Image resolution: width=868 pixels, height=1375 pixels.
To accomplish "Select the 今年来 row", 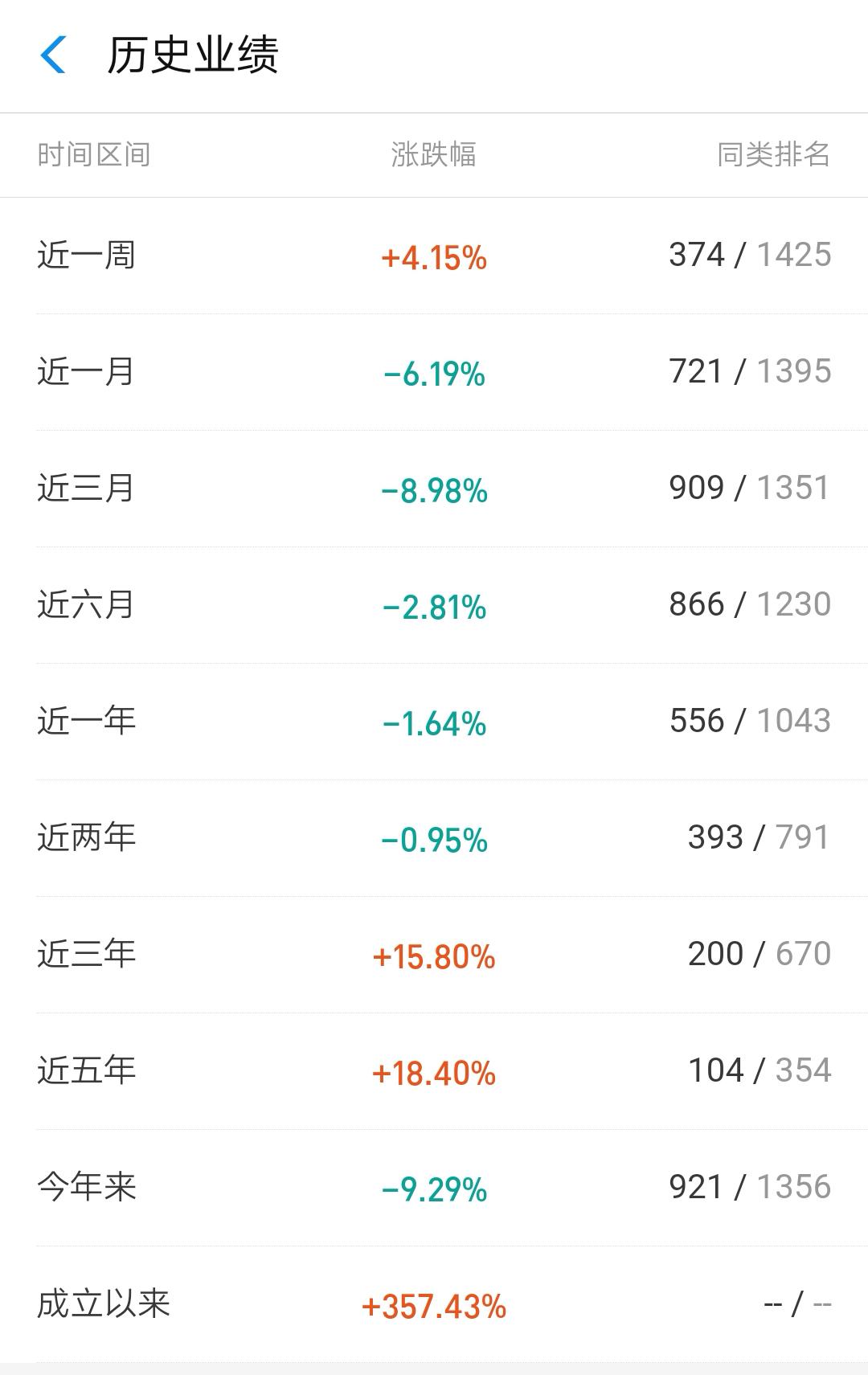I will pyautogui.click(x=88, y=1187).
